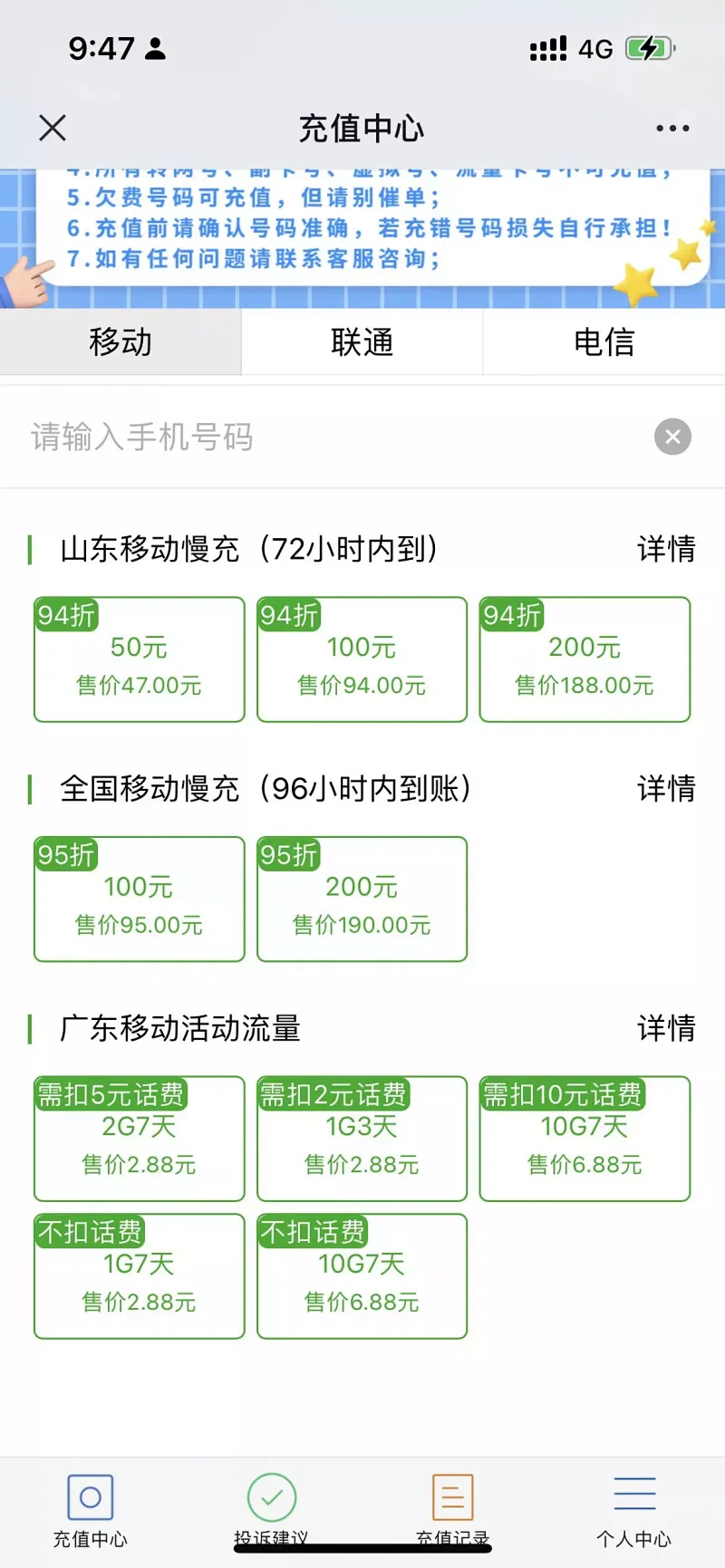
Task: Switch to the 联通 carrier tab
Action: click(x=362, y=342)
